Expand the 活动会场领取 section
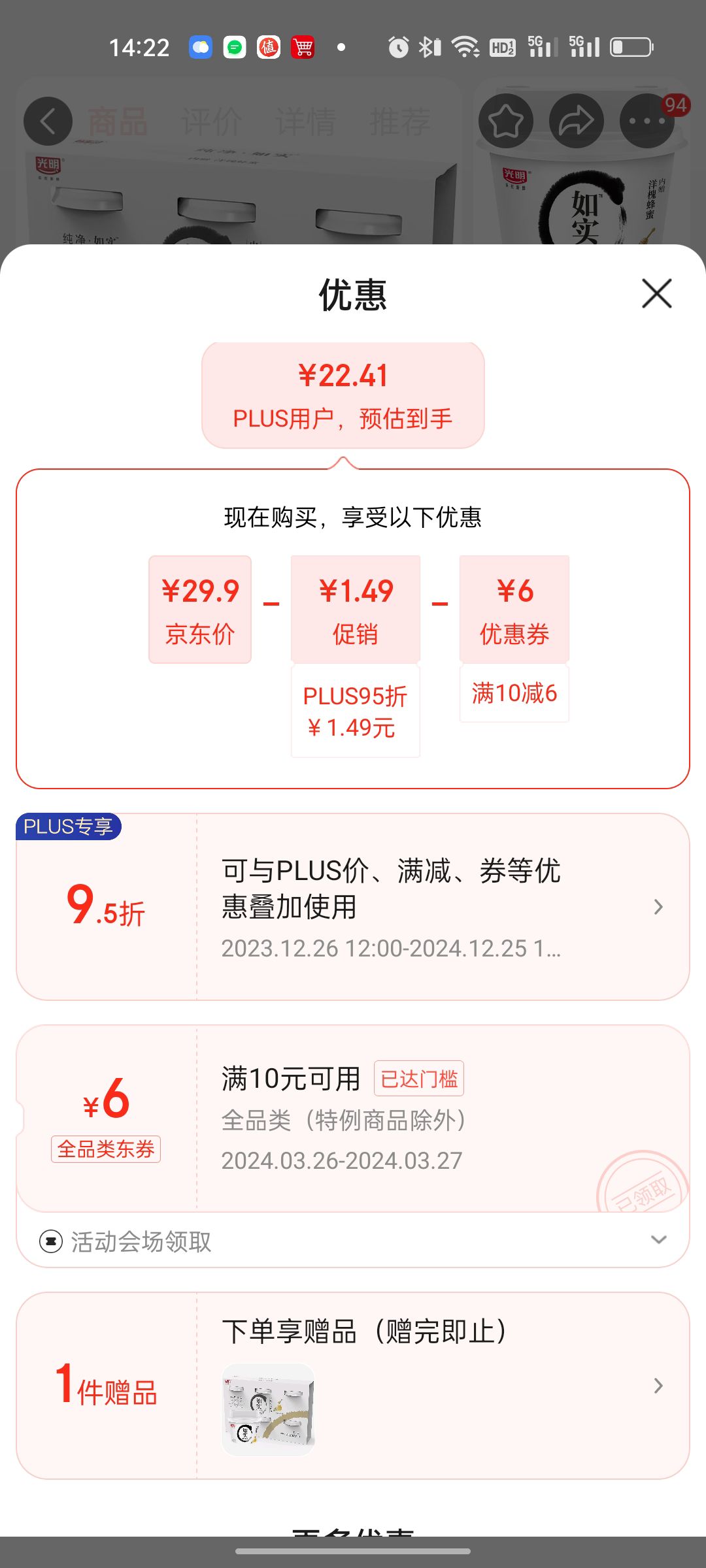The width and height of the screenshot is (706, 1568). (x=660, y=1240)
